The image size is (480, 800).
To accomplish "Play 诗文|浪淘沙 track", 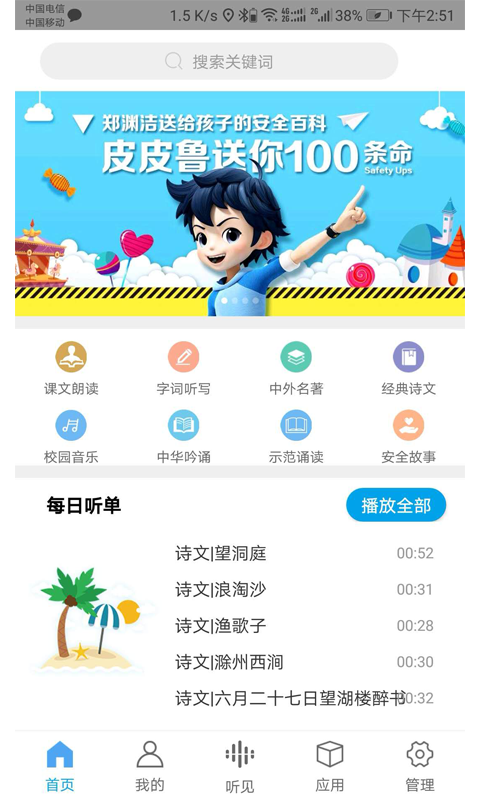I will 305,589.
